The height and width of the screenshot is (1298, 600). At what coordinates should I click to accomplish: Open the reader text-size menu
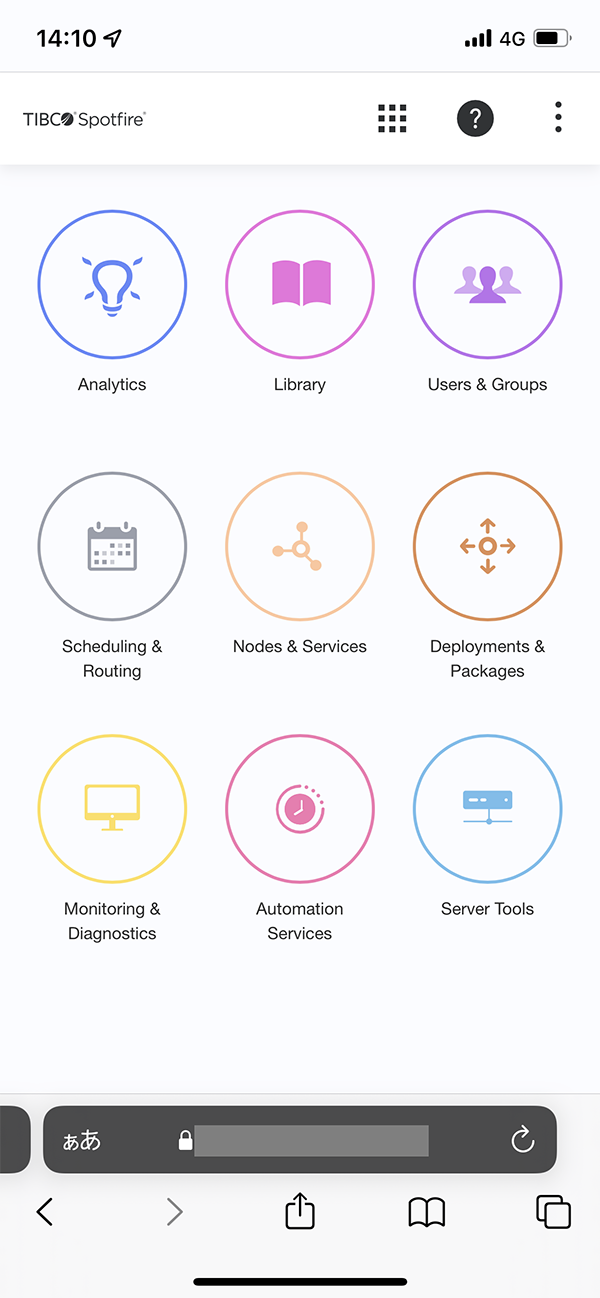click(x=82, y=1140)
